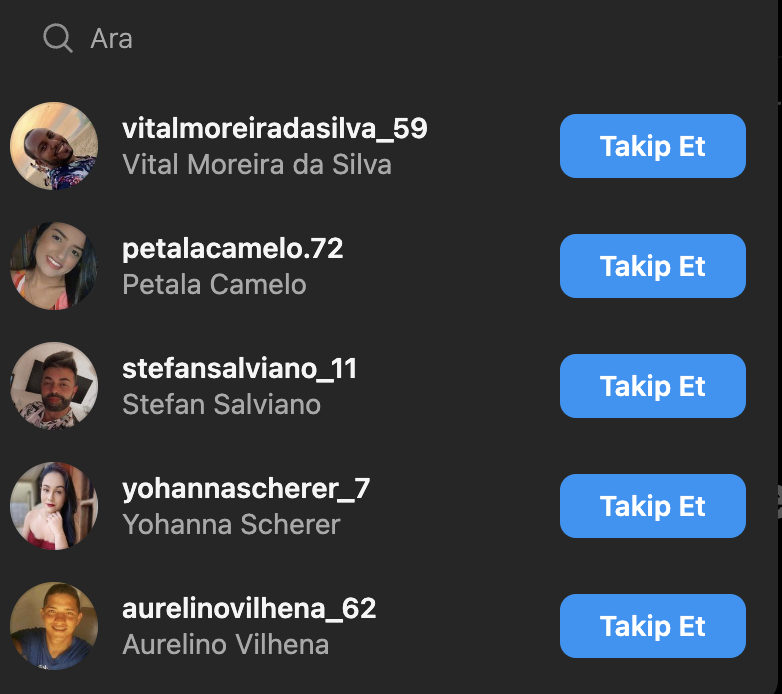This screenshot has width=782, height=694.
Task: Follow aurelinovilhena_62 with Takip Et
Action: 652,626
